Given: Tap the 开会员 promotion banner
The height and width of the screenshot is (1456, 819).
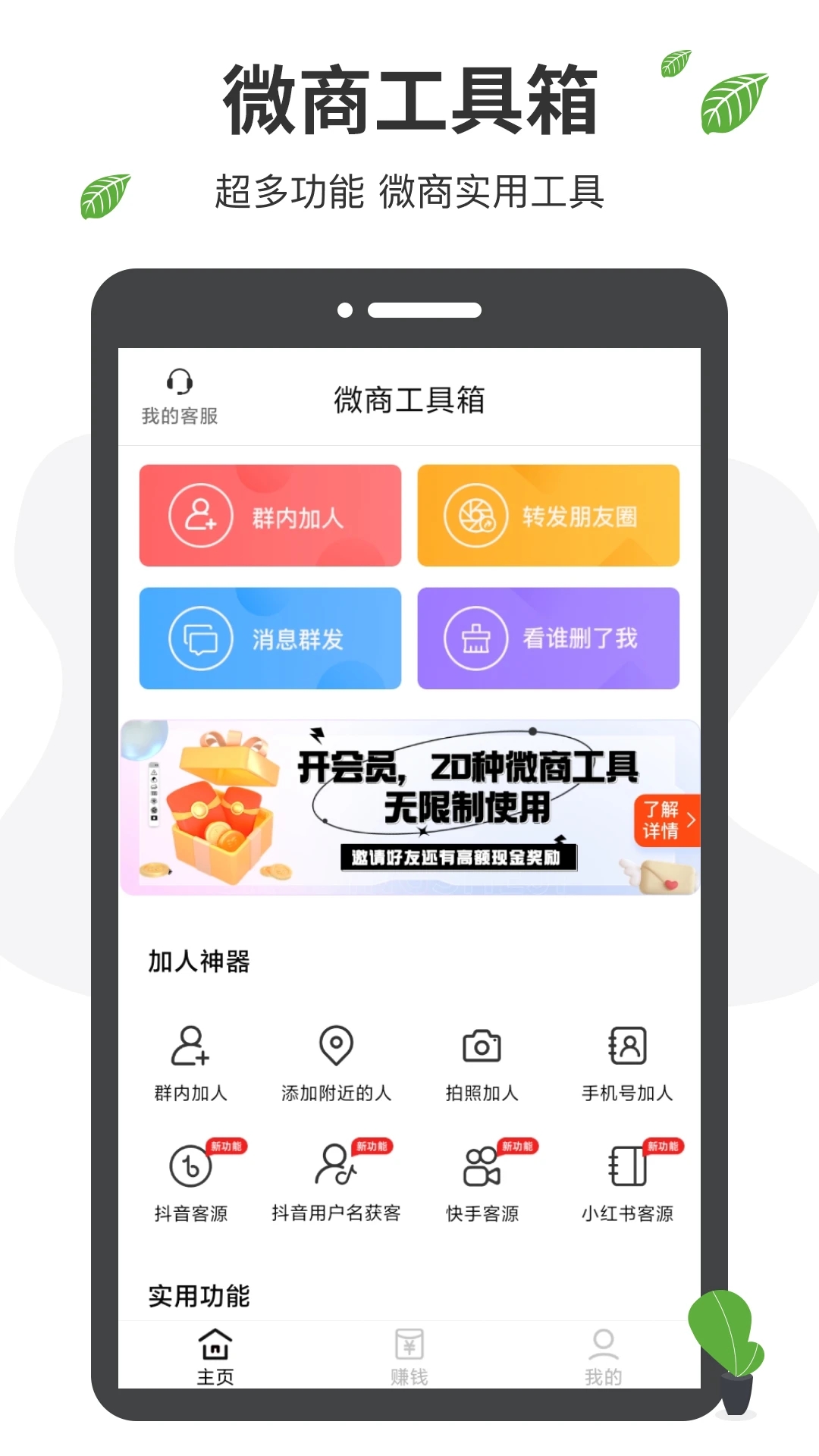Looking at the screenshot, I should (x=409, y=806).
